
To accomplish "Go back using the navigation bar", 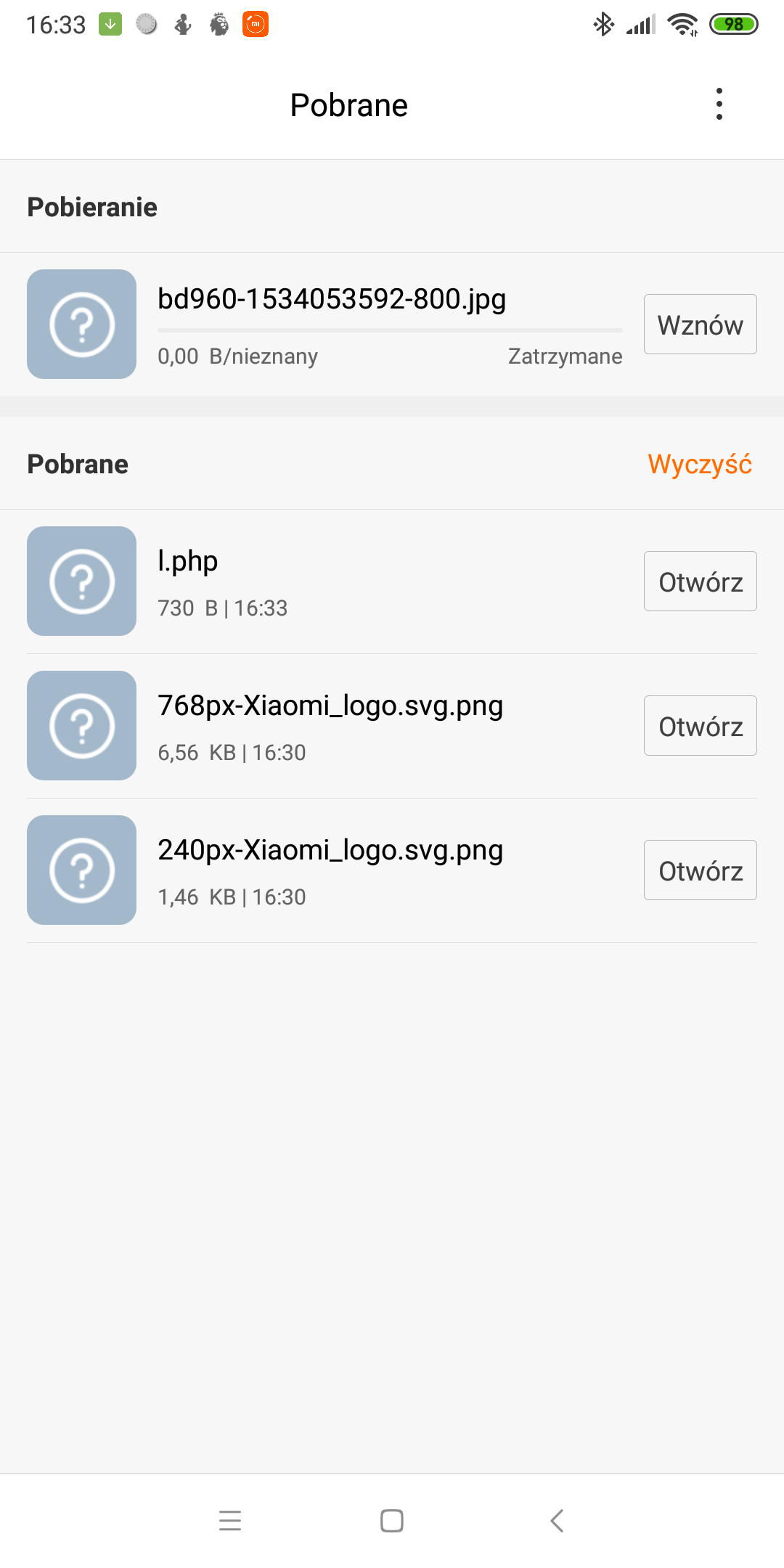I will [x=557, y=1520].
